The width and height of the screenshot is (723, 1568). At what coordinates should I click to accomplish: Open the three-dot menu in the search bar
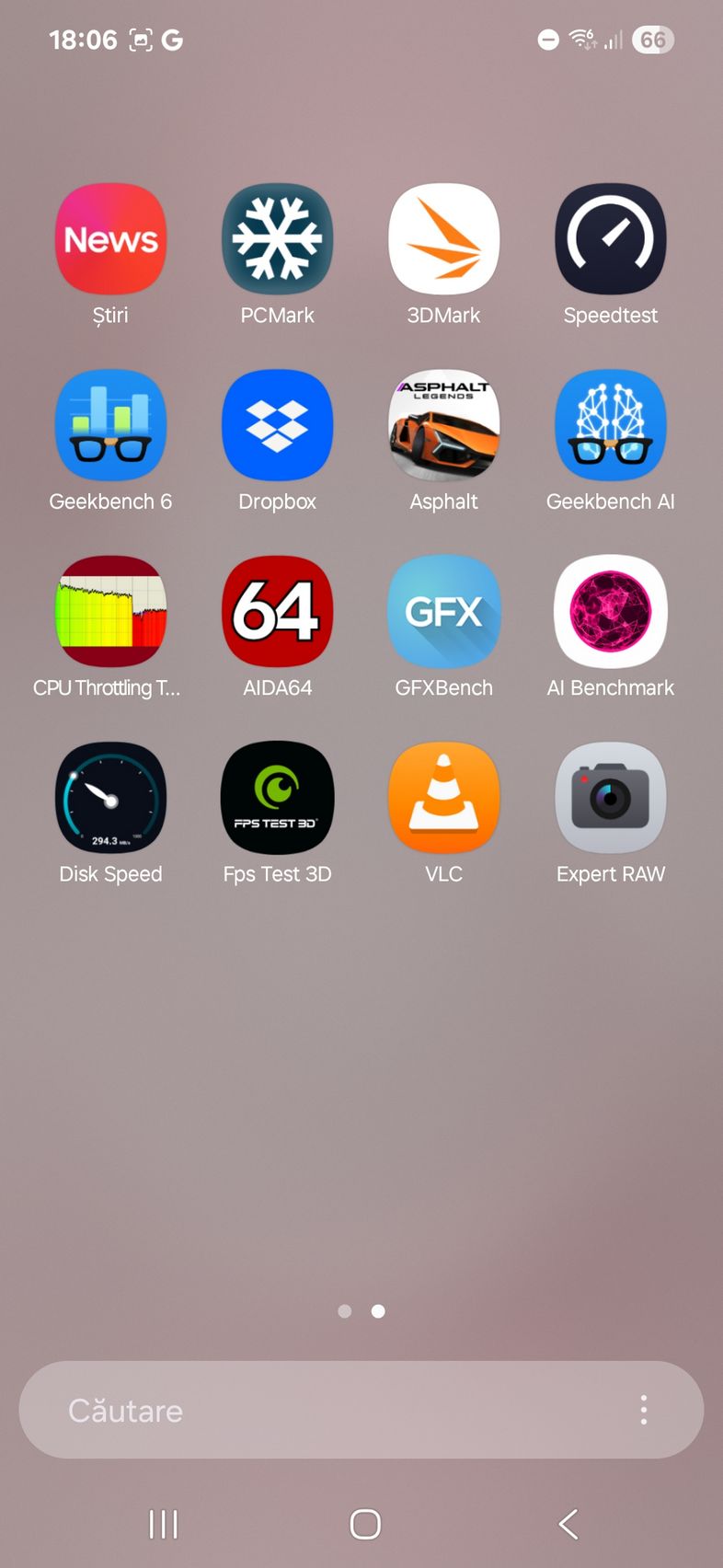(x=644, y=1410)
